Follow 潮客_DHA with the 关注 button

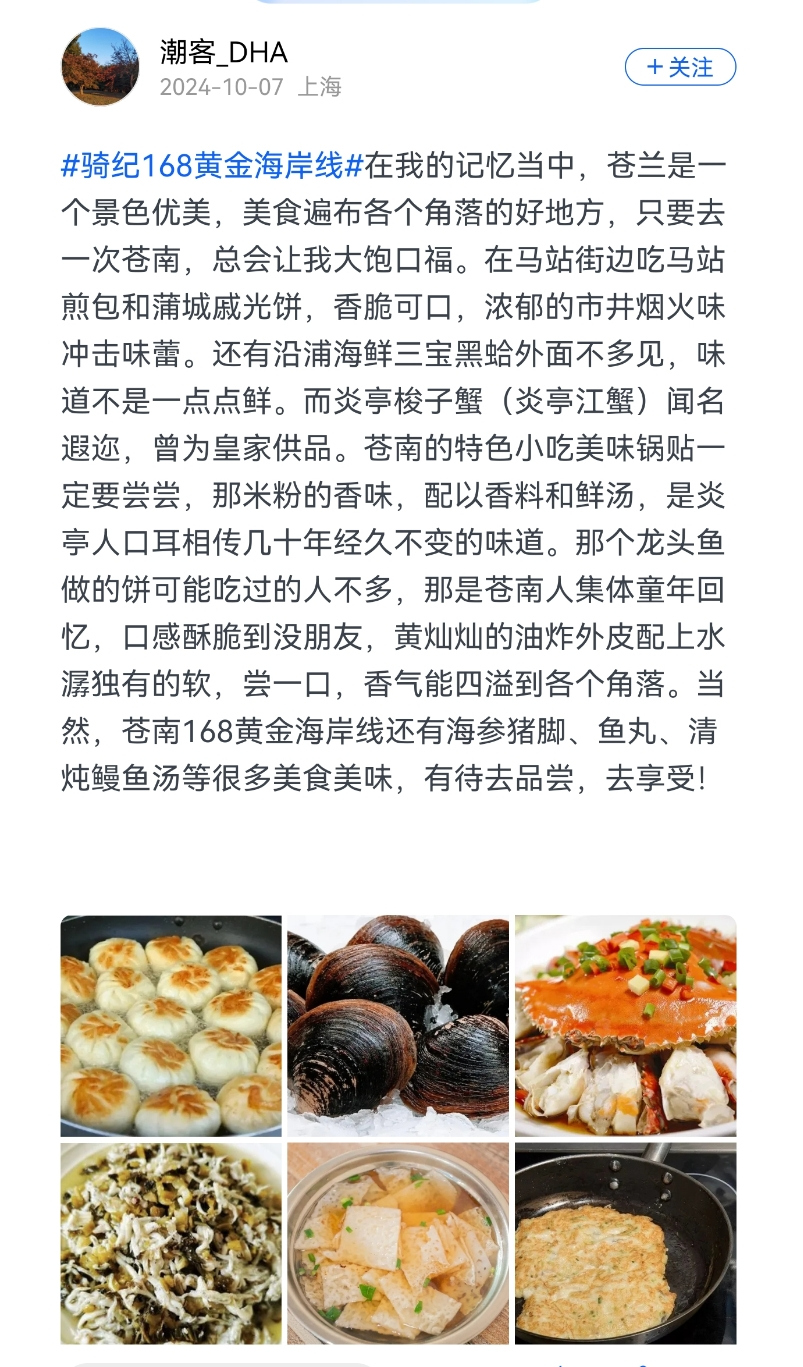tap(680, 67)
